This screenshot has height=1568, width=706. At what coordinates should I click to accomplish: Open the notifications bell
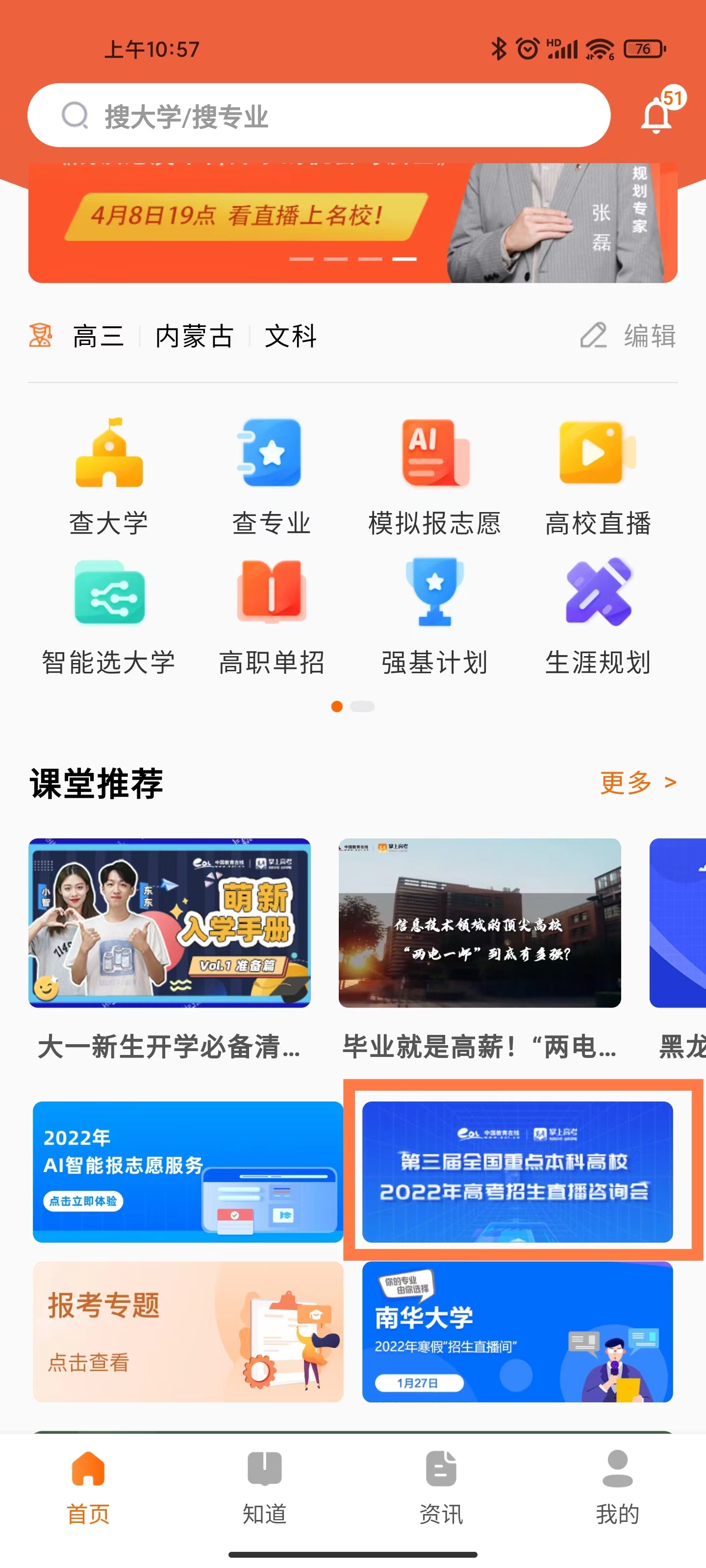coord(656,116)
